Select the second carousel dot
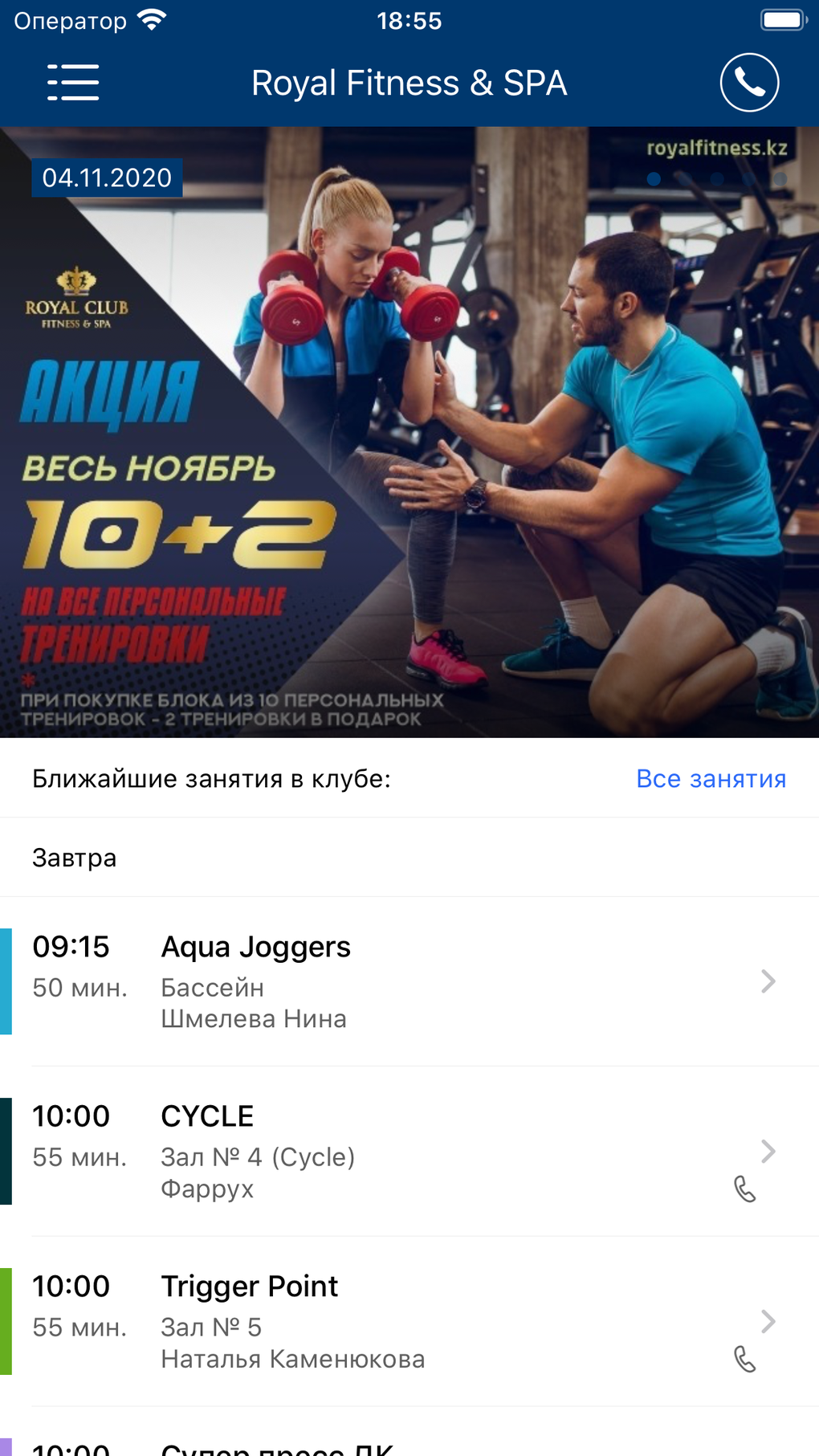The image size is (819, 1456). 683,178
